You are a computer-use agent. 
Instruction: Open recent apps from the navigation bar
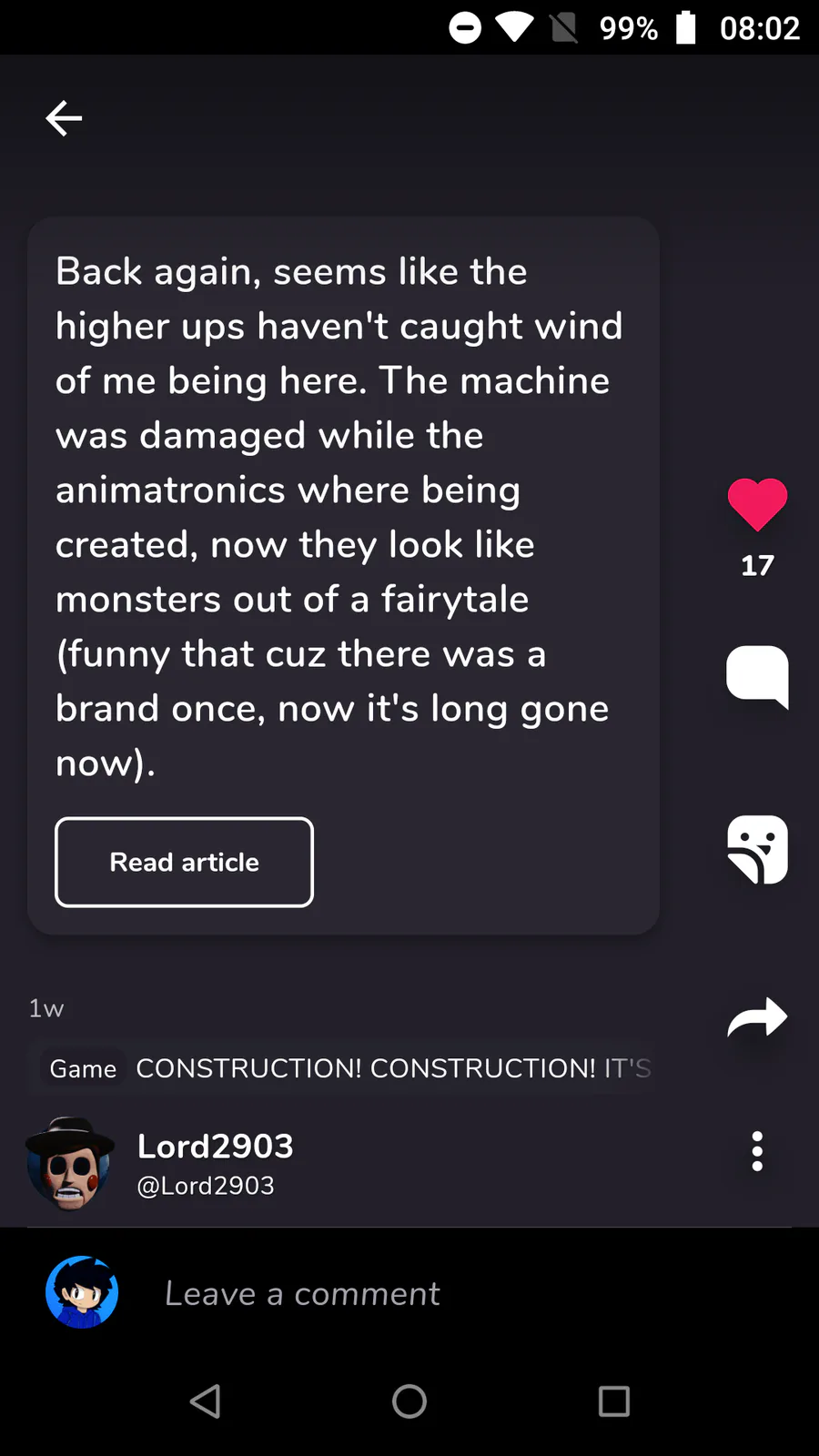[x=614, y=1401]
